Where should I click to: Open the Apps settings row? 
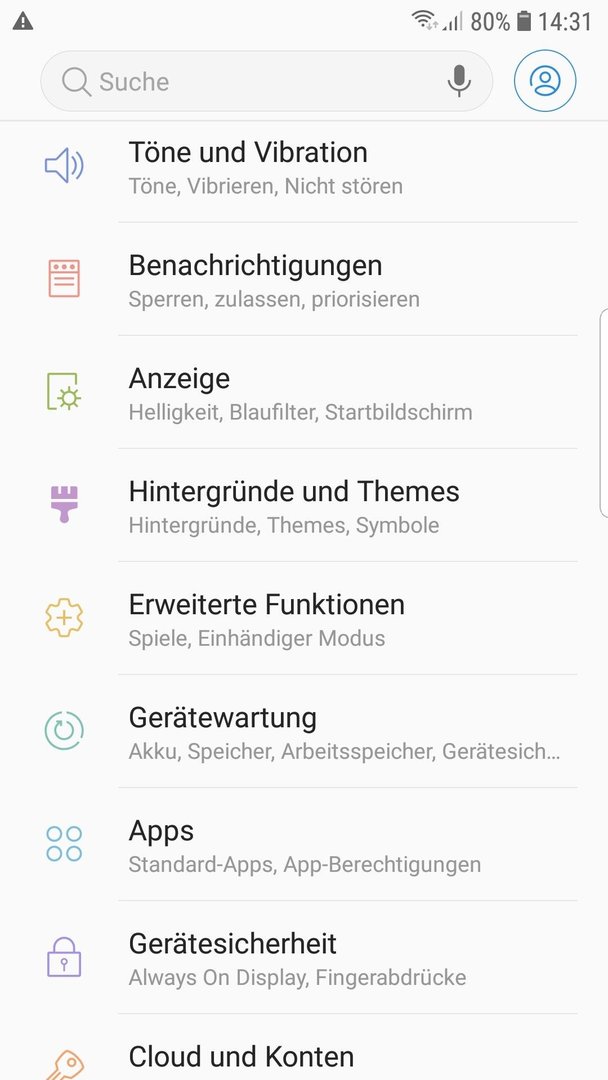tap(304, 844)
